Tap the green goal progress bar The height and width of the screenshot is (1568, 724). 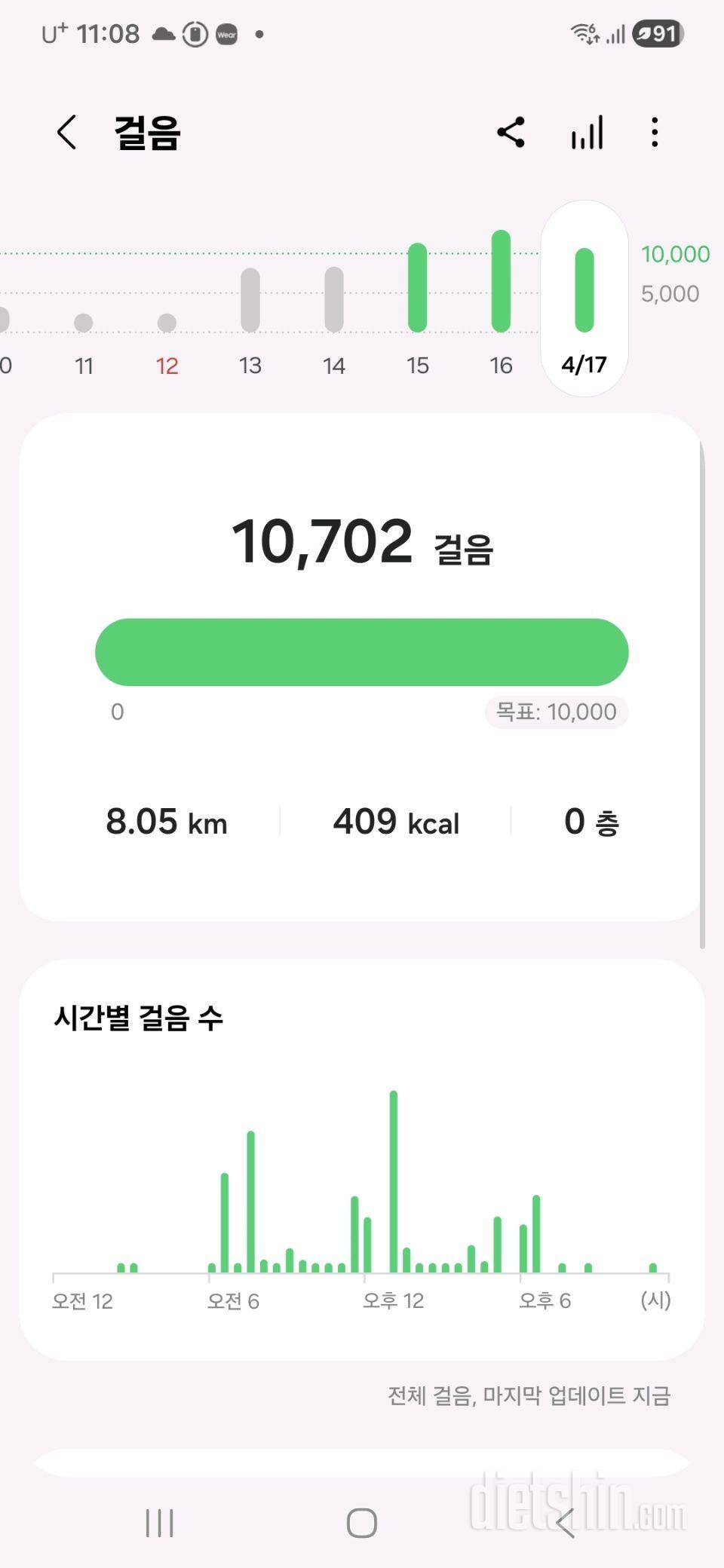361,651
